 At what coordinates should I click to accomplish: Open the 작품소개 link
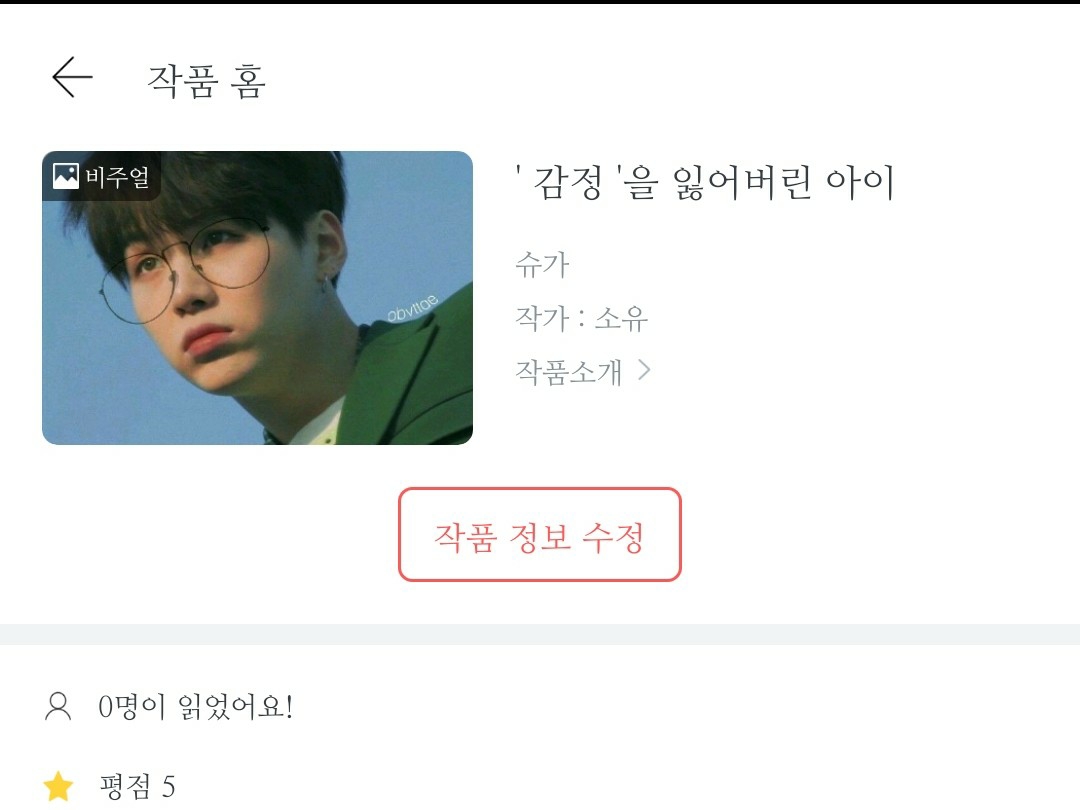point(583,371)
